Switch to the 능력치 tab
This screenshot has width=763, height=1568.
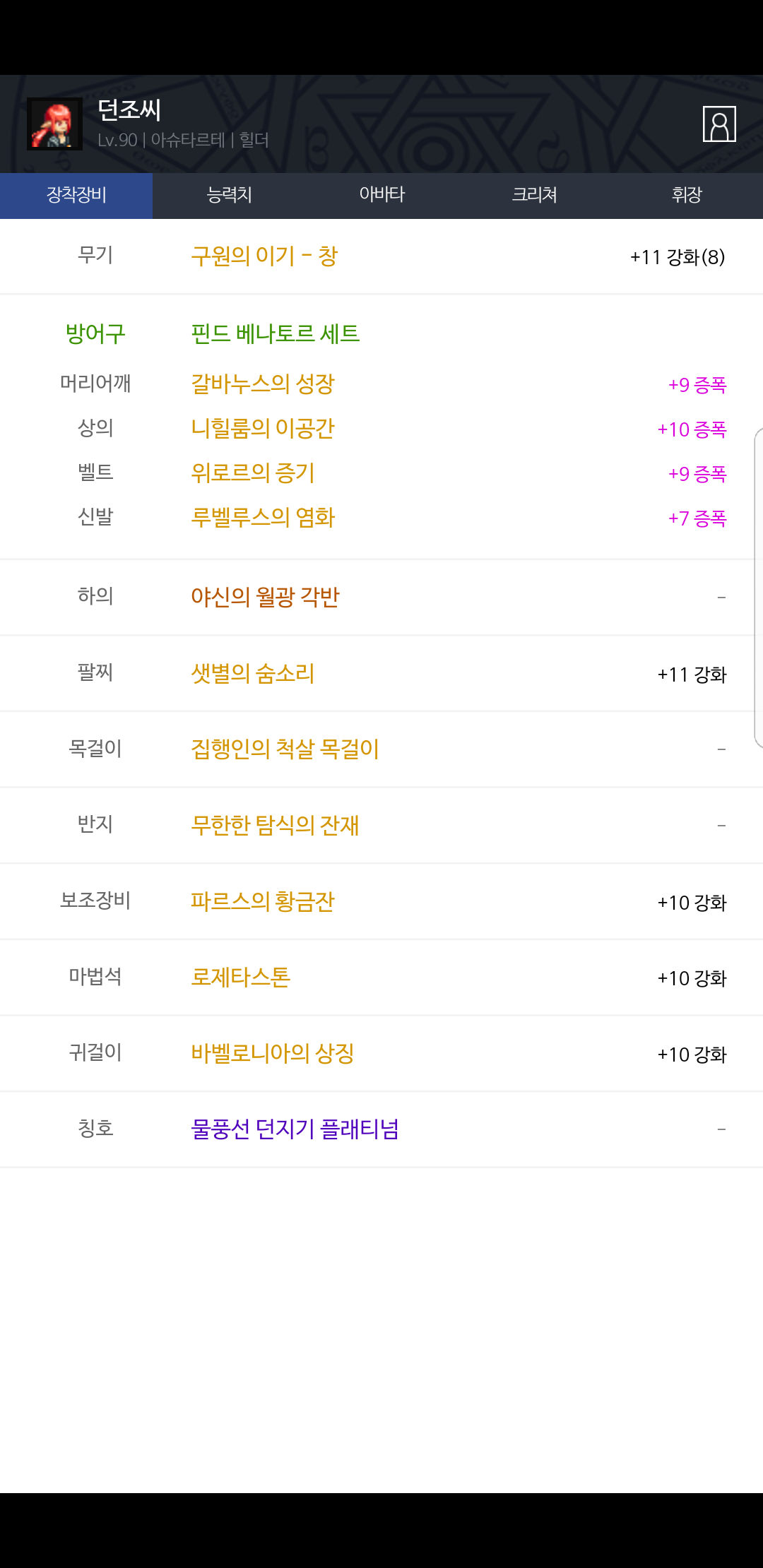coord(229,196)
